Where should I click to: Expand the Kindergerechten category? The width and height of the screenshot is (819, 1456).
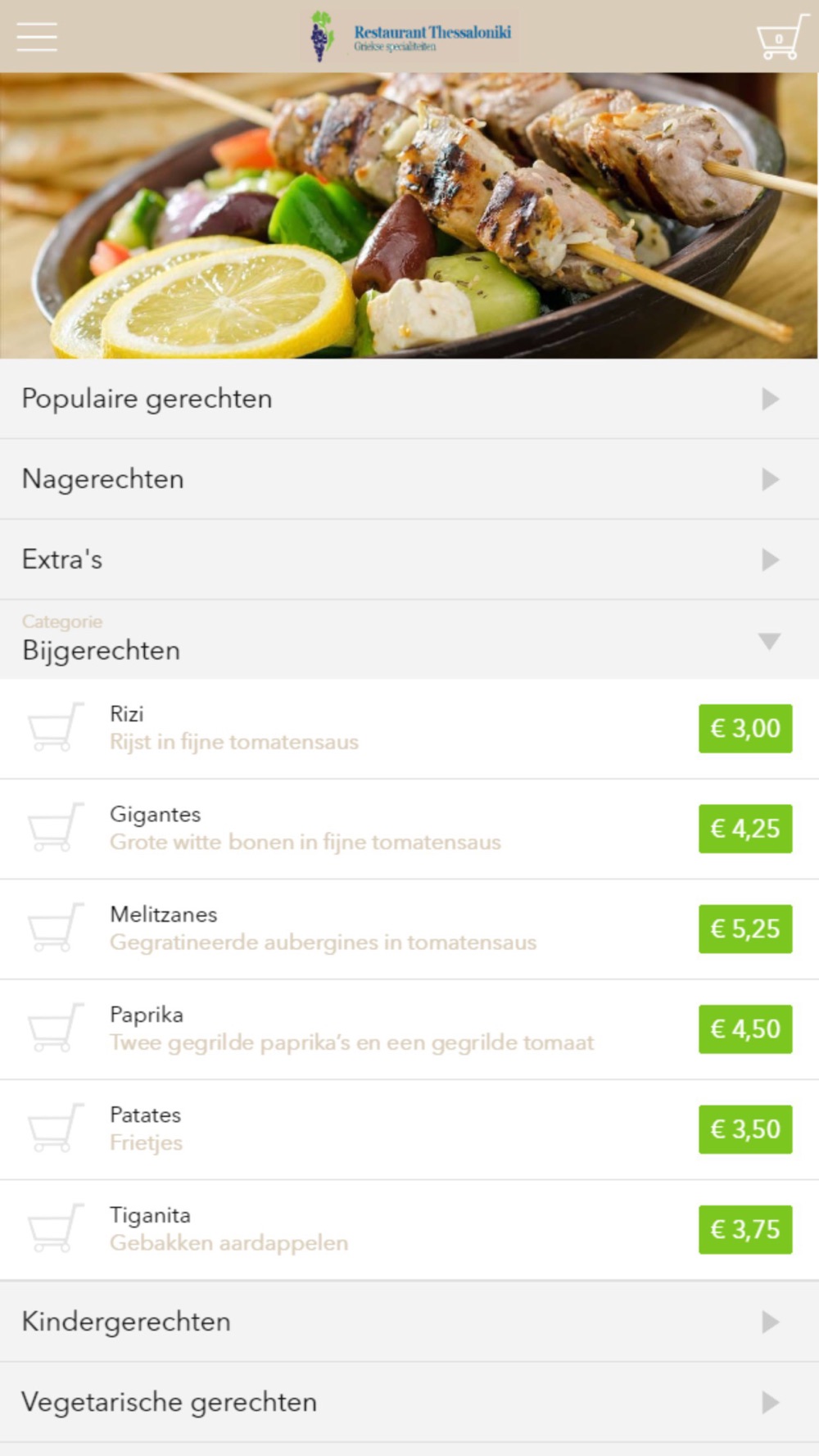409,1322
